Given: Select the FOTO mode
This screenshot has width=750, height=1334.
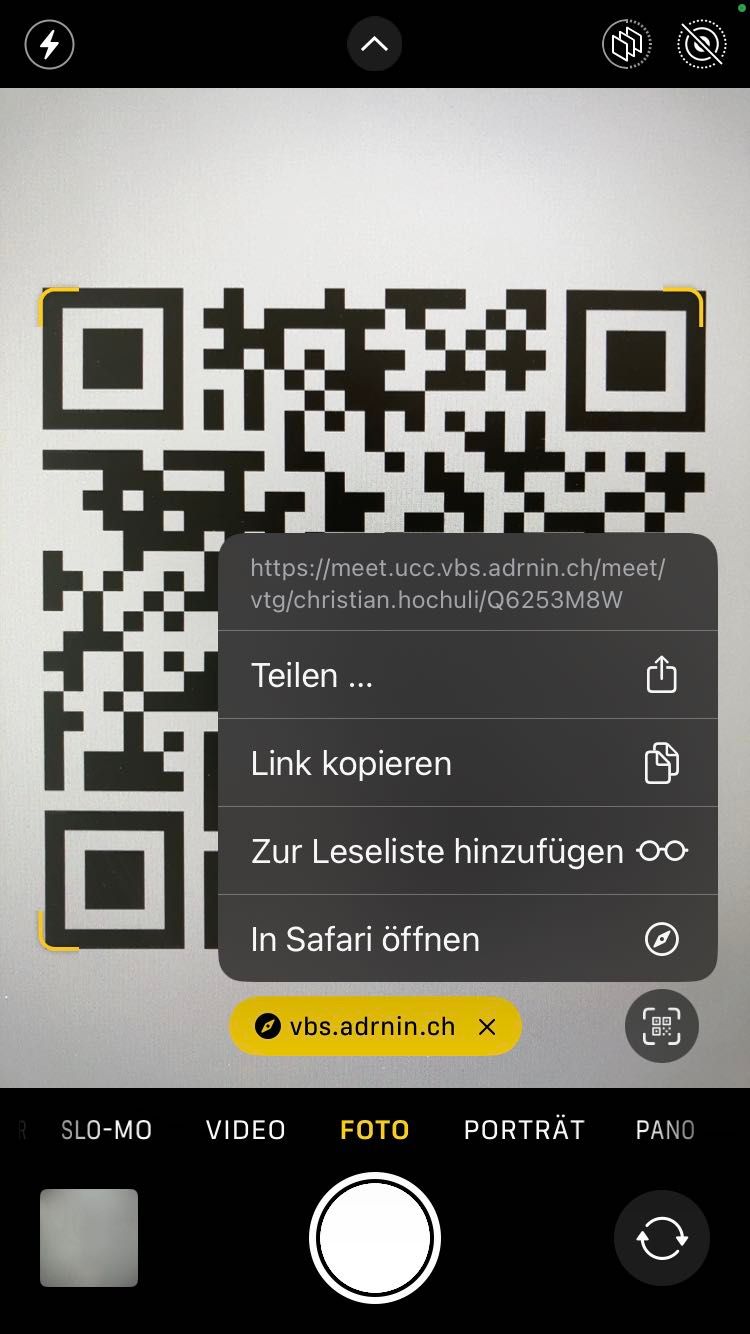Looking at the screenshot, I should 375,1130.
